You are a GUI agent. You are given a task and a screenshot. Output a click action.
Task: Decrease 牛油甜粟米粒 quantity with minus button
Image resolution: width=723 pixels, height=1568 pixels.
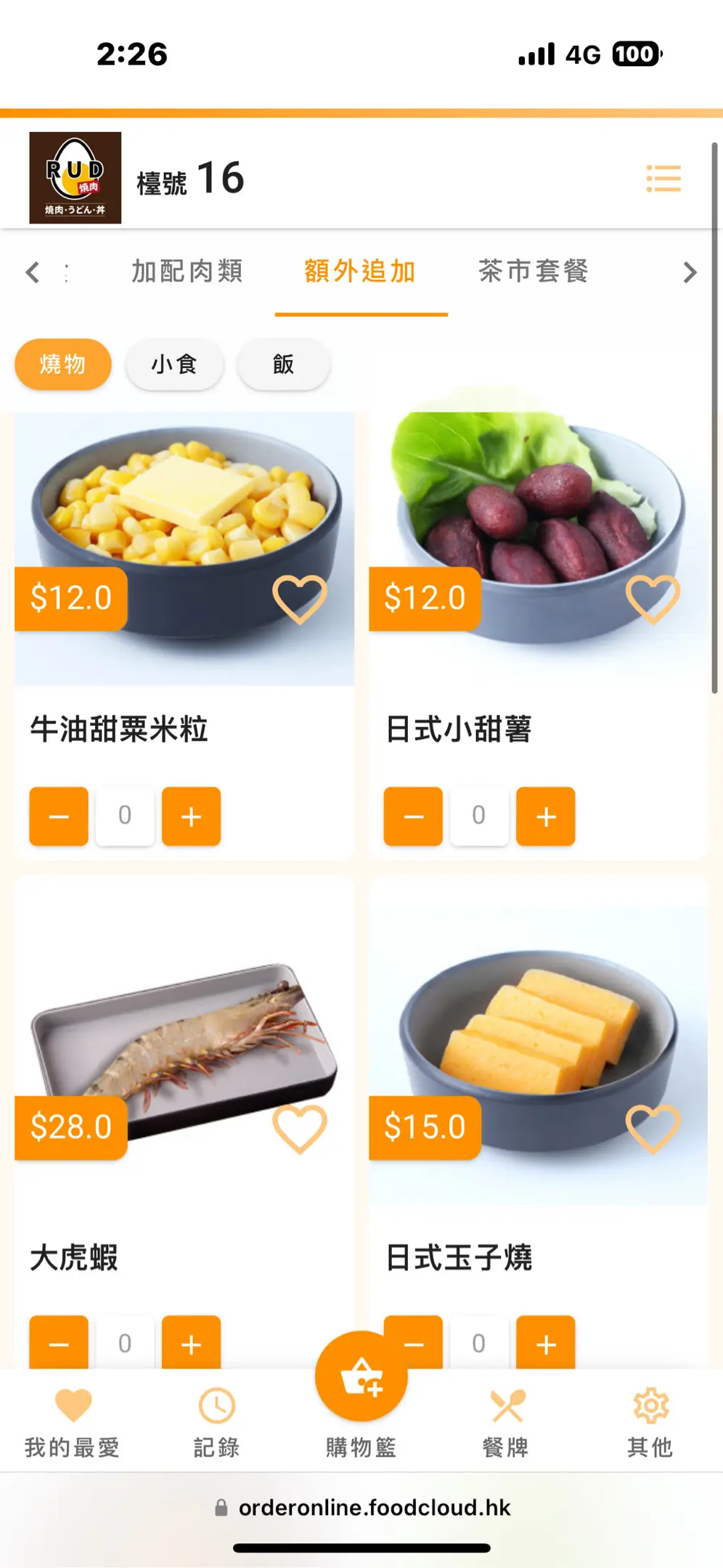coord(59,817)
